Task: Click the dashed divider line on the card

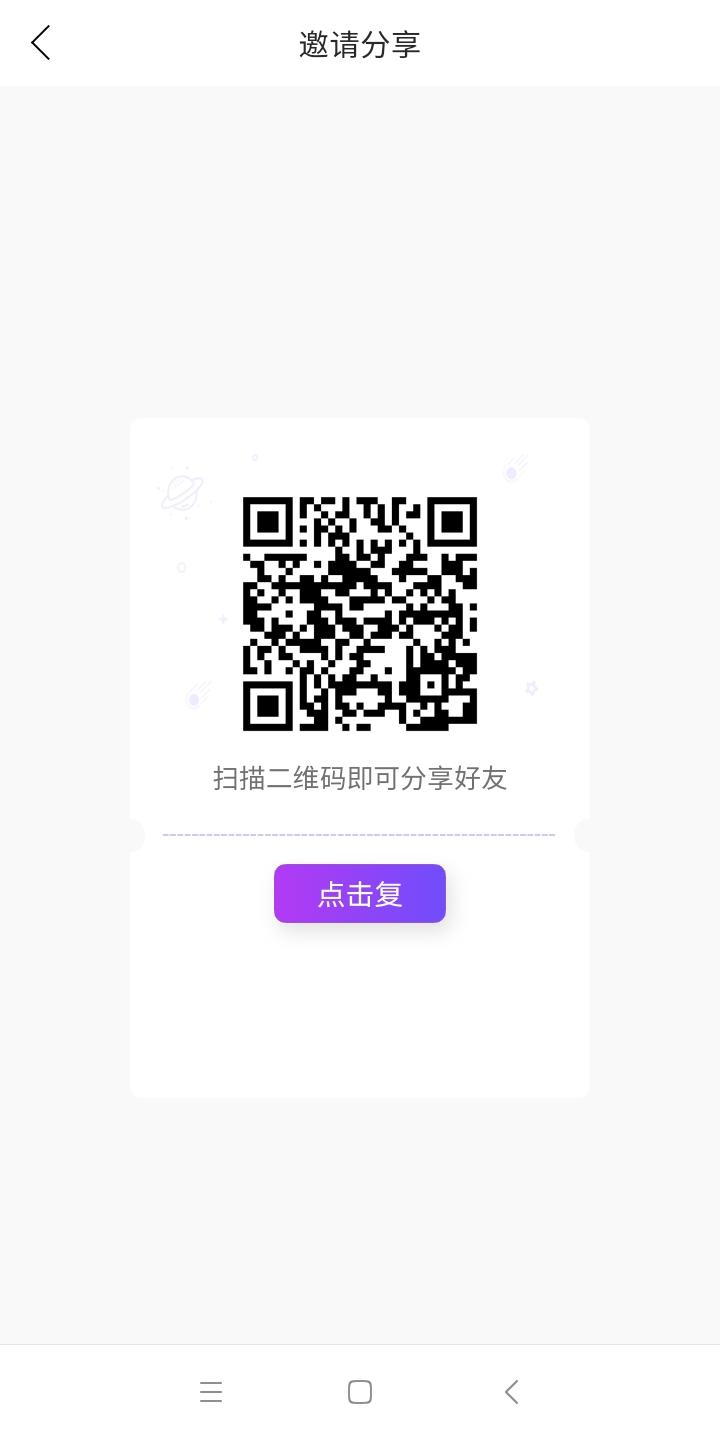Action: [x=360, y=833]
